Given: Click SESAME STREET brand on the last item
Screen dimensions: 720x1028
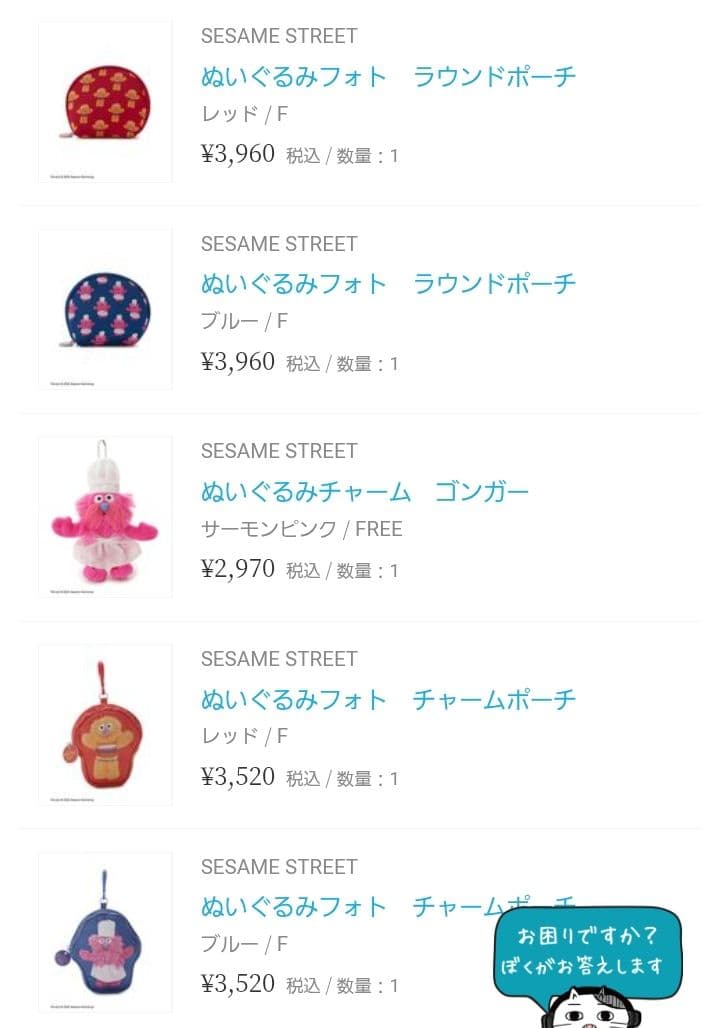Looking at the screenshot, I should [279, 866].
